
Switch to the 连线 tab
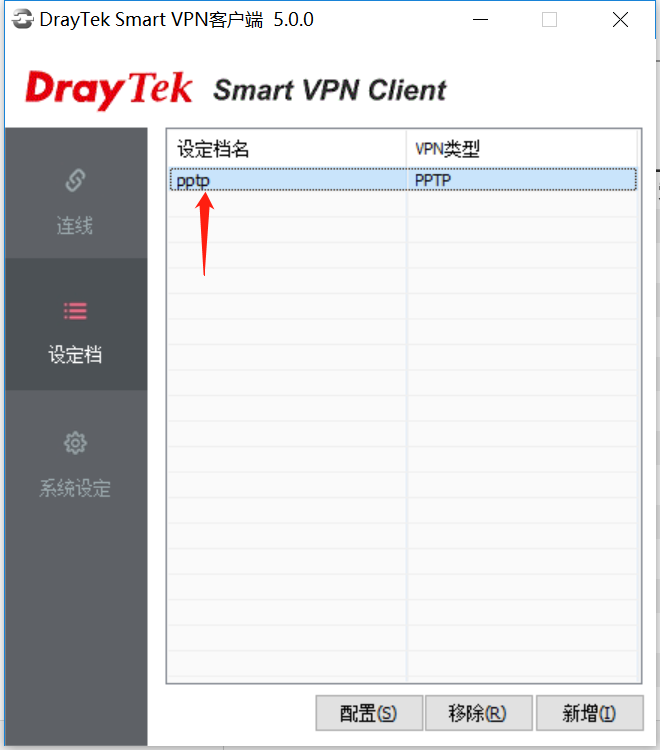click(75, 203)
